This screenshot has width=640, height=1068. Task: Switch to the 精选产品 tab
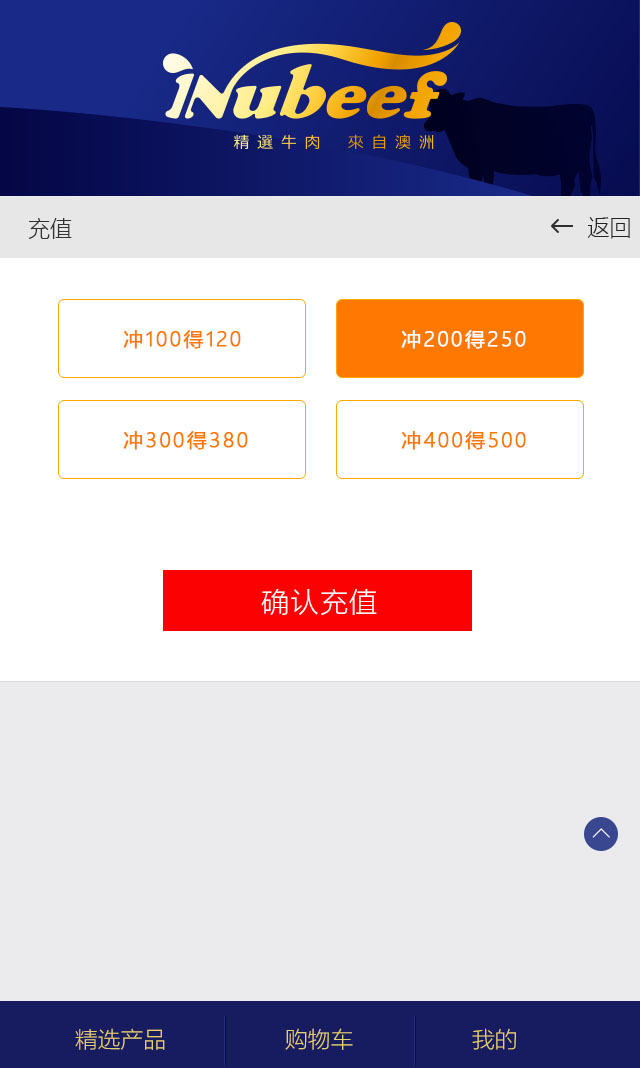coord(120,1040)
